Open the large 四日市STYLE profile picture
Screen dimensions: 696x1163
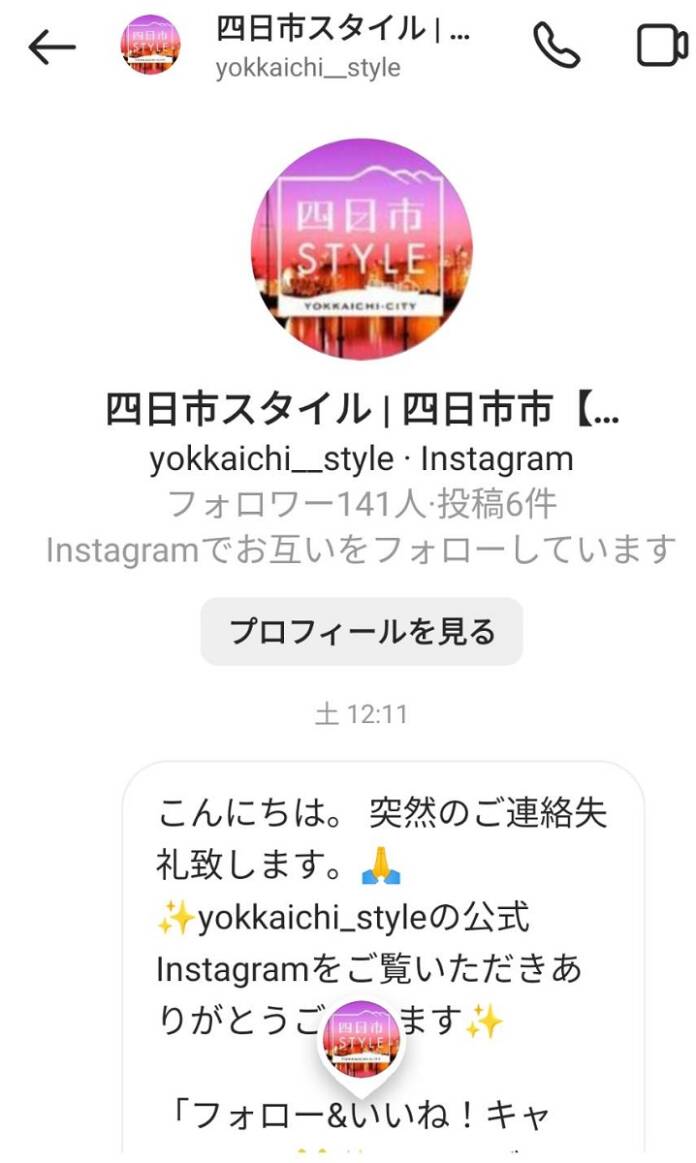(x=362, y=249)
